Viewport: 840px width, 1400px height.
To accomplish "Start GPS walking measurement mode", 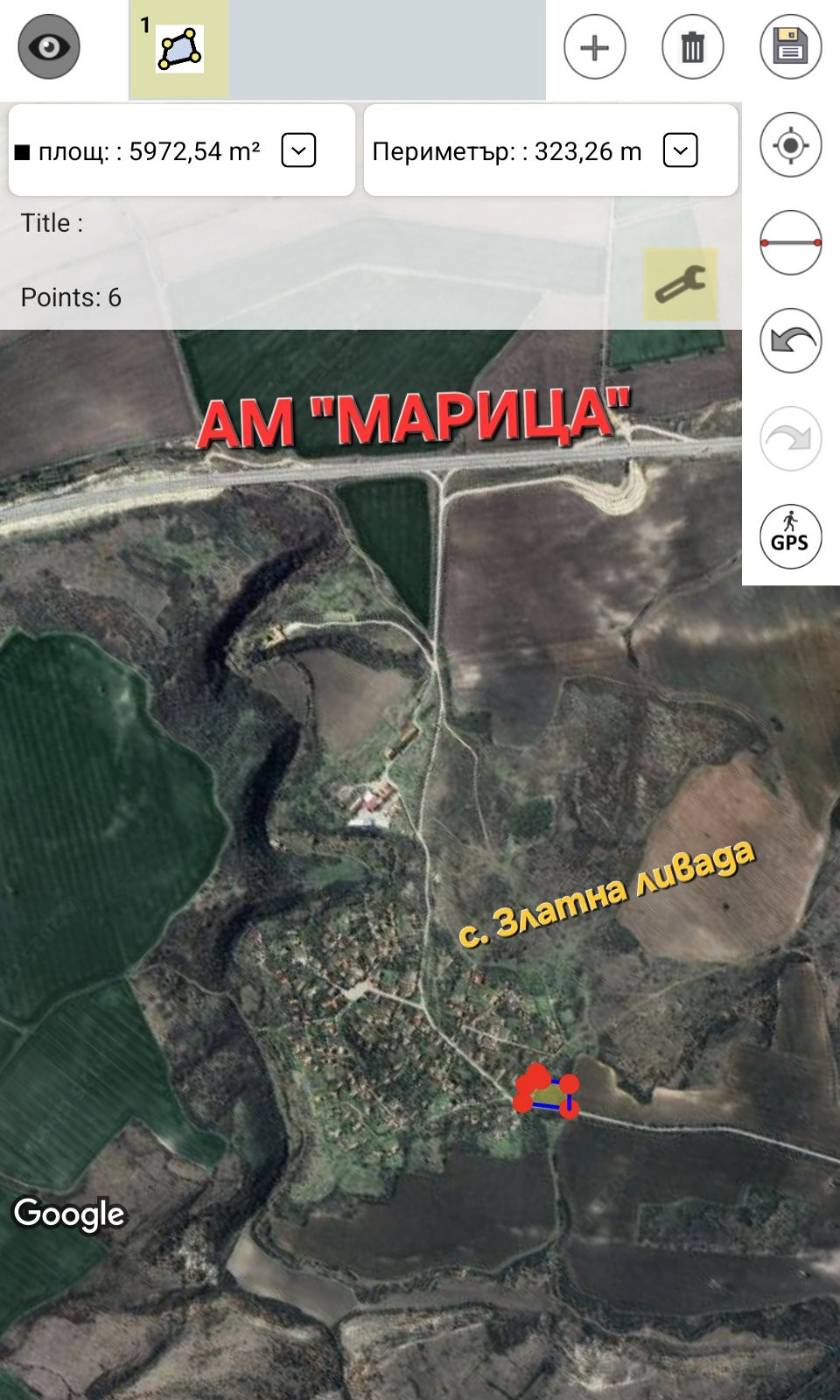I will pos(790,535).
